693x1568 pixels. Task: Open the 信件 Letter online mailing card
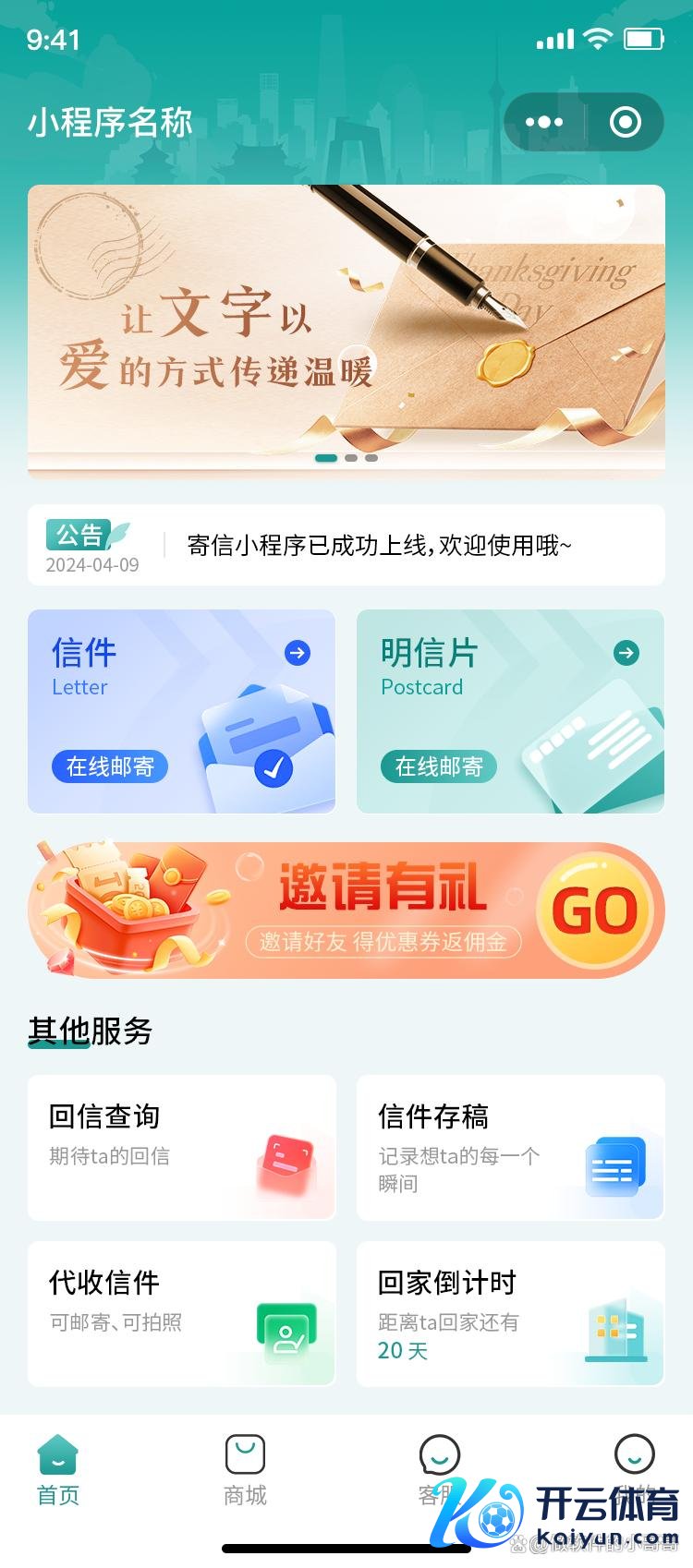[x=181, y=711]
